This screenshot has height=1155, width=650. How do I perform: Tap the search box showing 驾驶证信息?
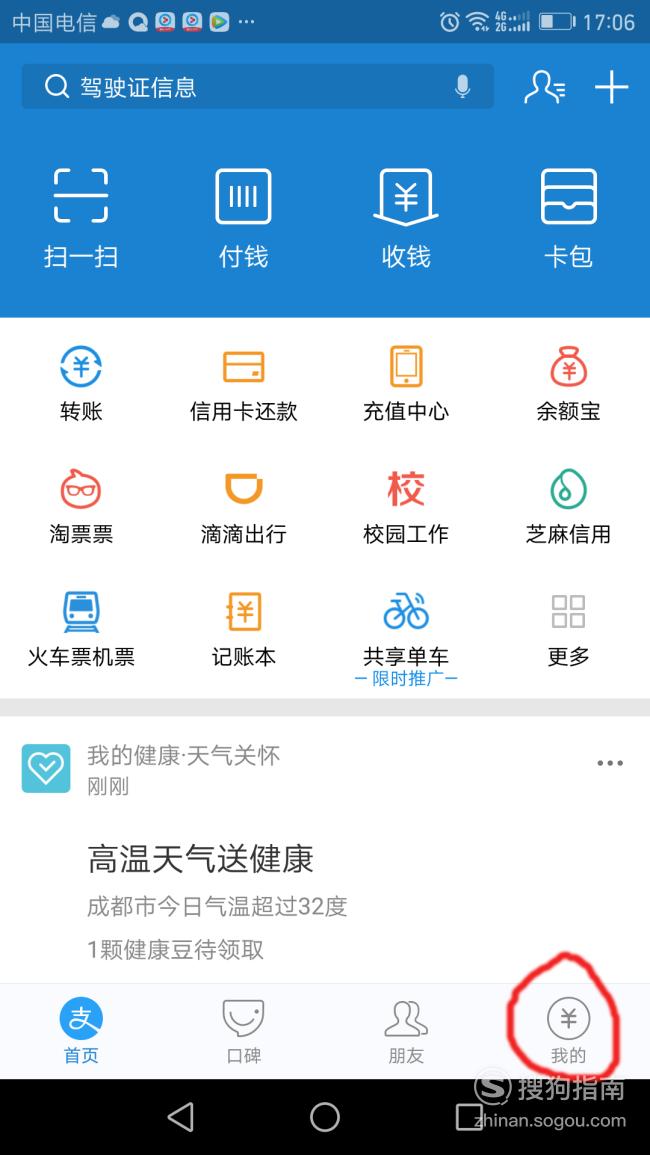(x=257, y=87)
